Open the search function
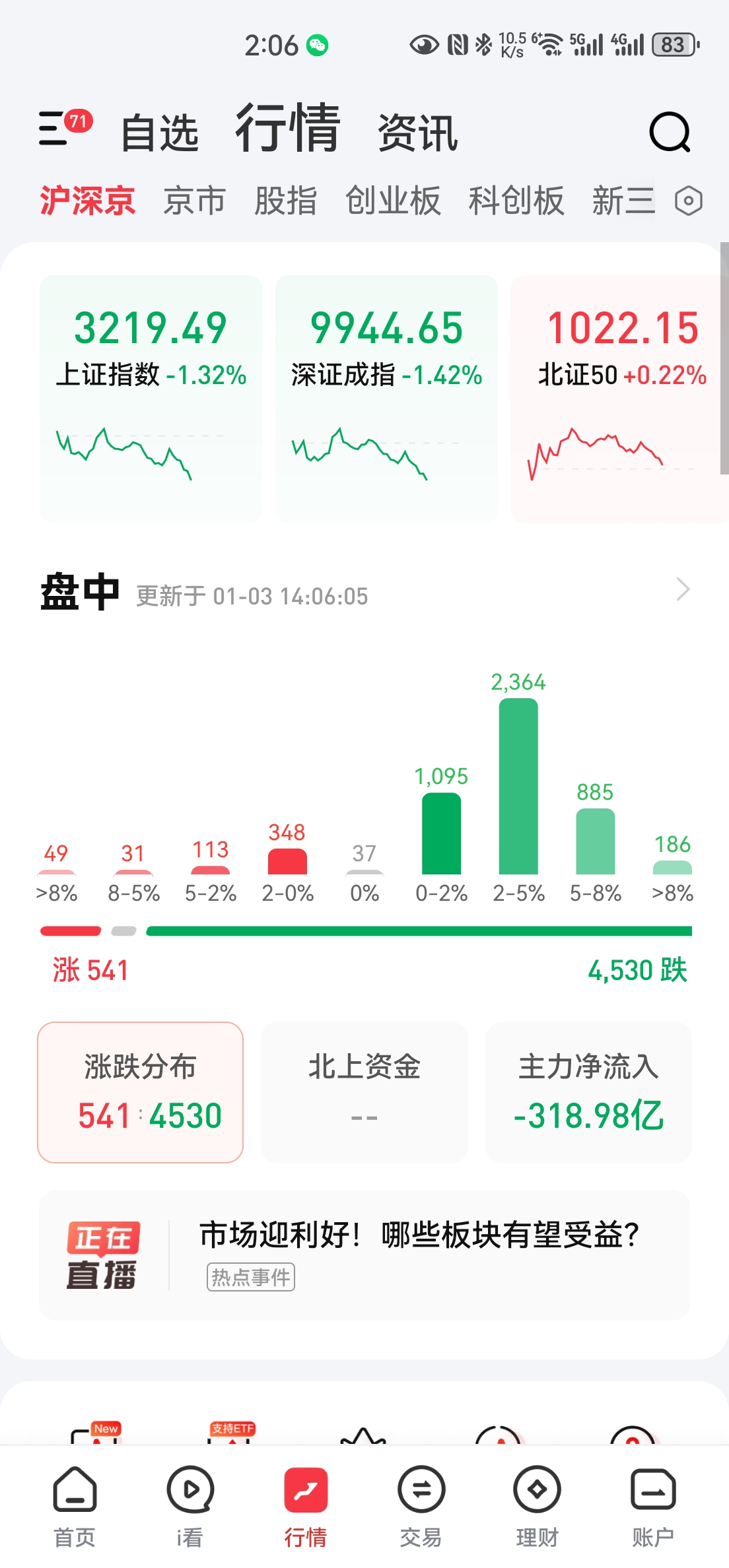729x1568 pixels. (x=671, y=131)
